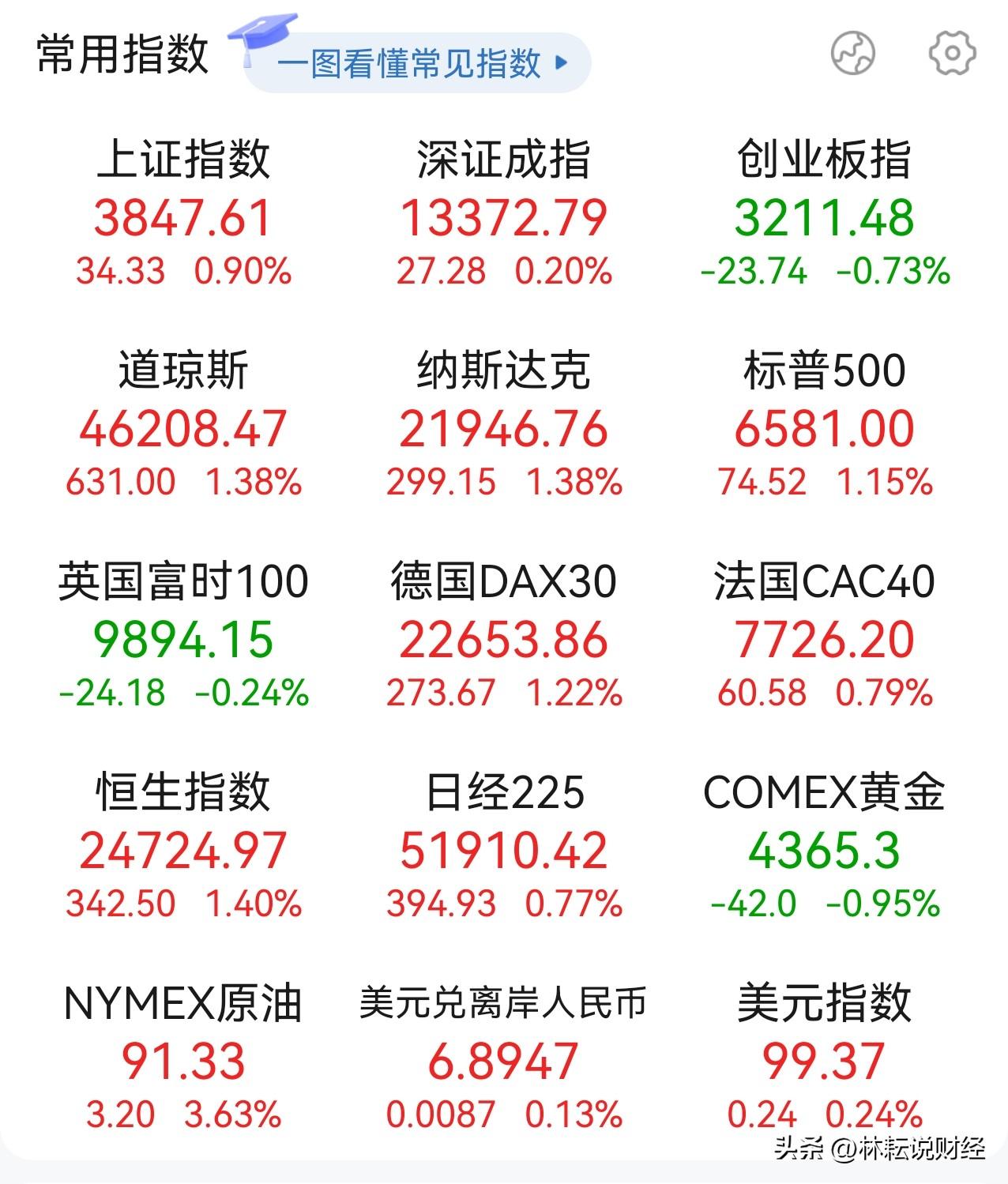The width and height of the screenshot is (1008, 1184).
Task: Open the 道琼斯 index quote
Action: click(183, 427)
